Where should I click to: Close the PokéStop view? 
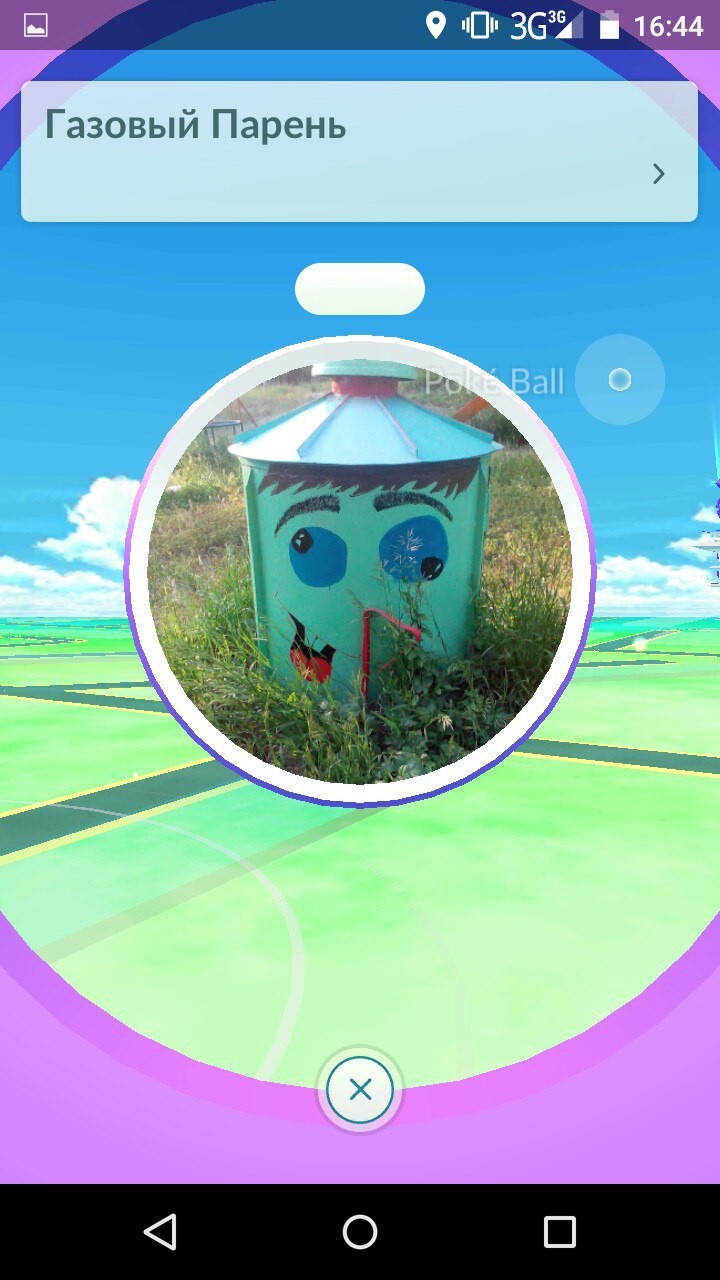pyautogui.click(x=360, y=1090)
